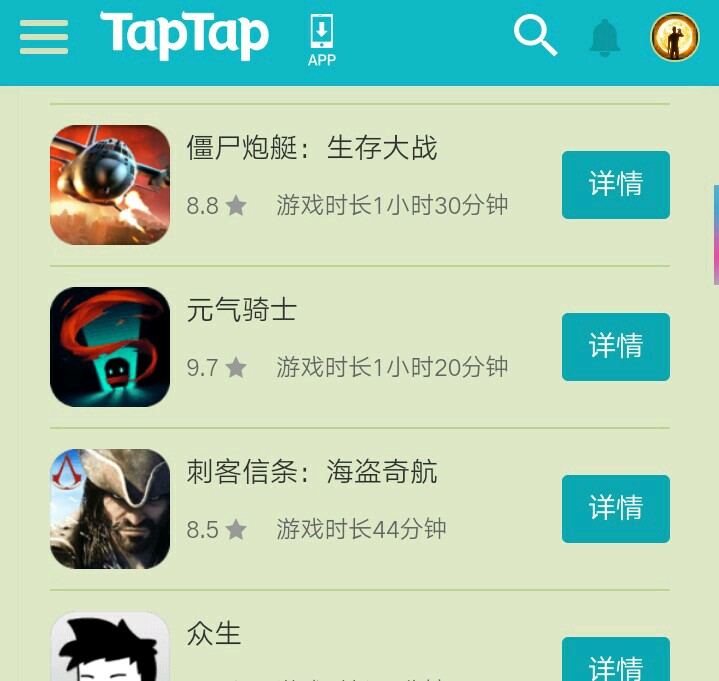Open the notifications bell

[x=605, y=38]
